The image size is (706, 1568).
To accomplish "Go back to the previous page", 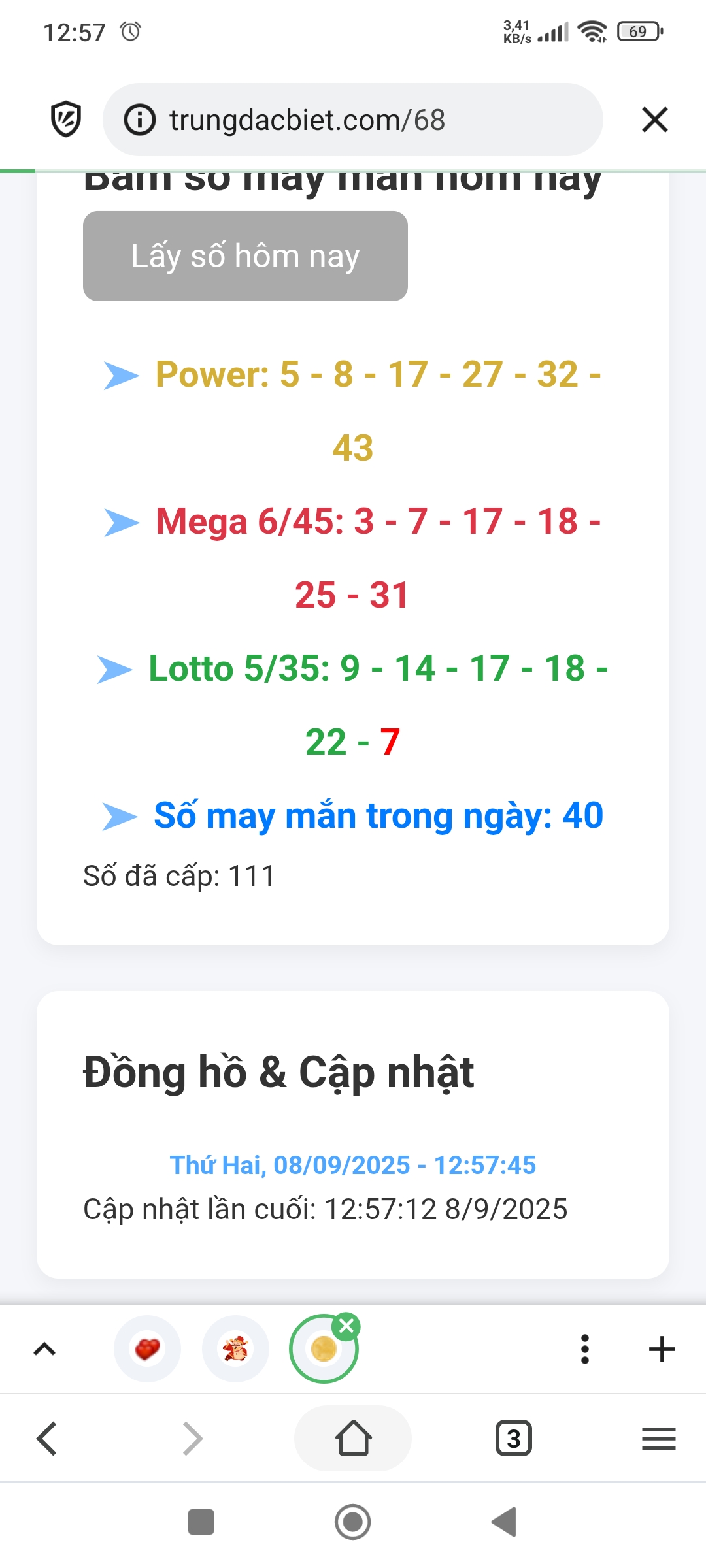I will pos(47,1439).
